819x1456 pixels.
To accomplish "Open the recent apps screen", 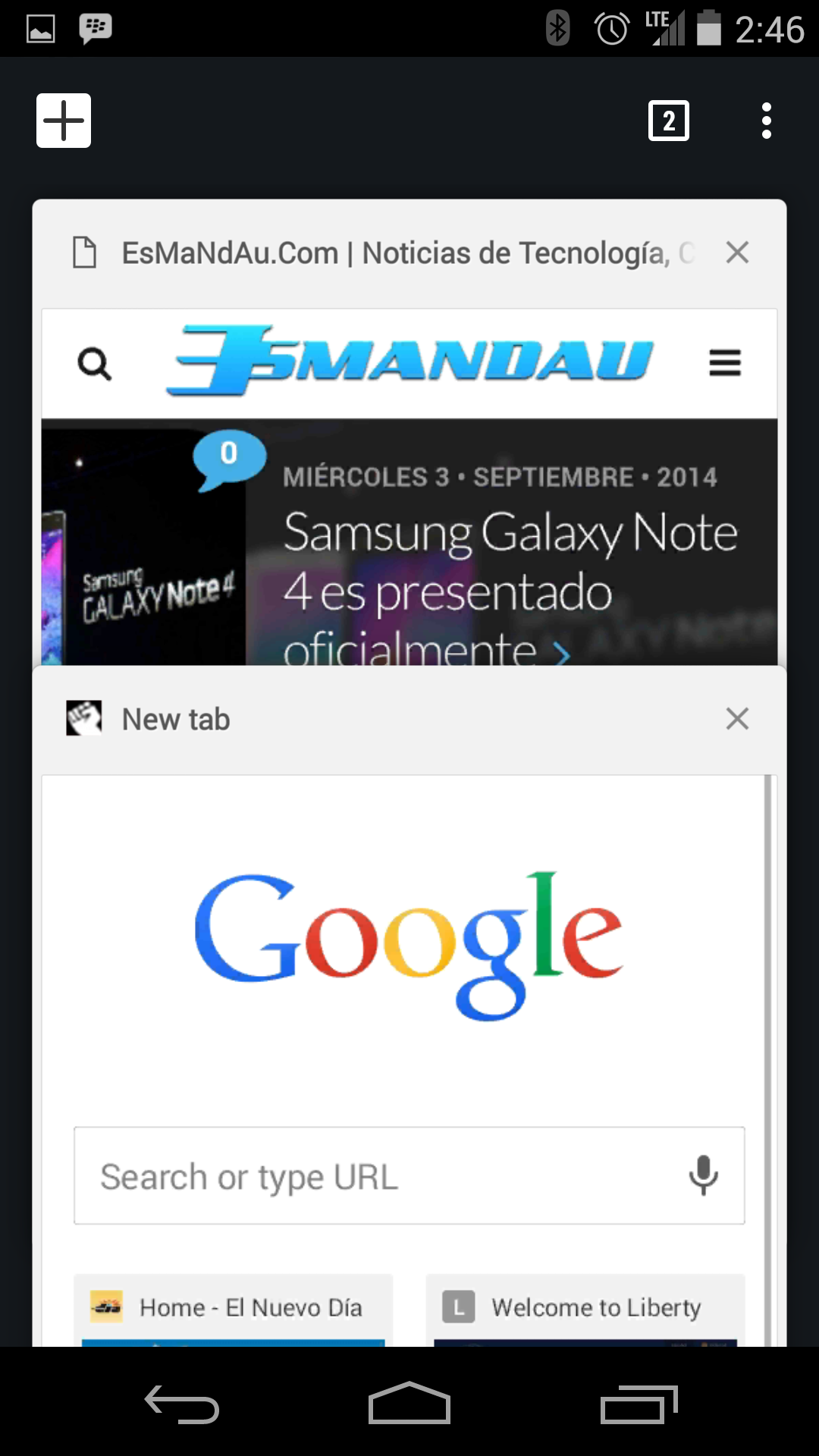I will (639, 1404).
